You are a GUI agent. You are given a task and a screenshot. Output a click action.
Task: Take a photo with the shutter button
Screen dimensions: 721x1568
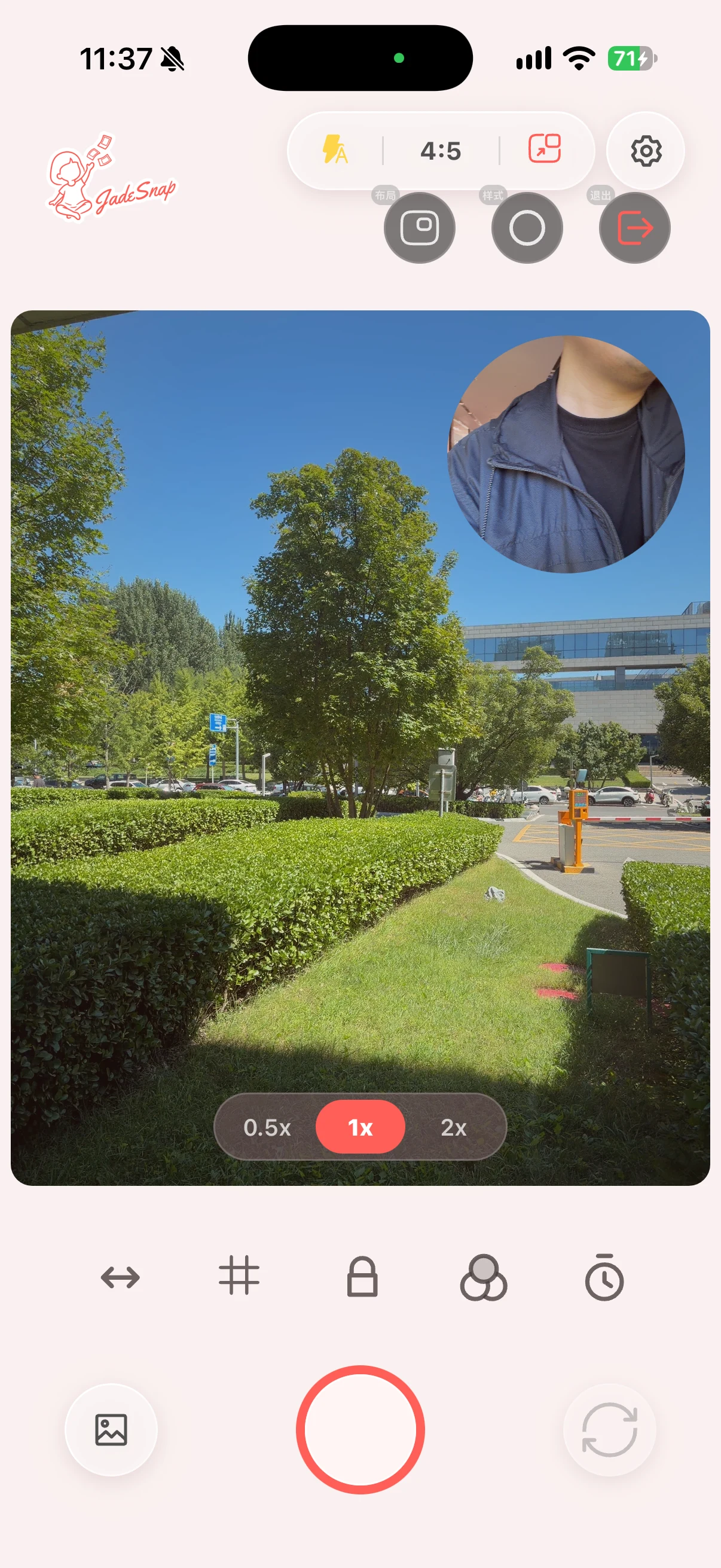(x=360, y=1429)
